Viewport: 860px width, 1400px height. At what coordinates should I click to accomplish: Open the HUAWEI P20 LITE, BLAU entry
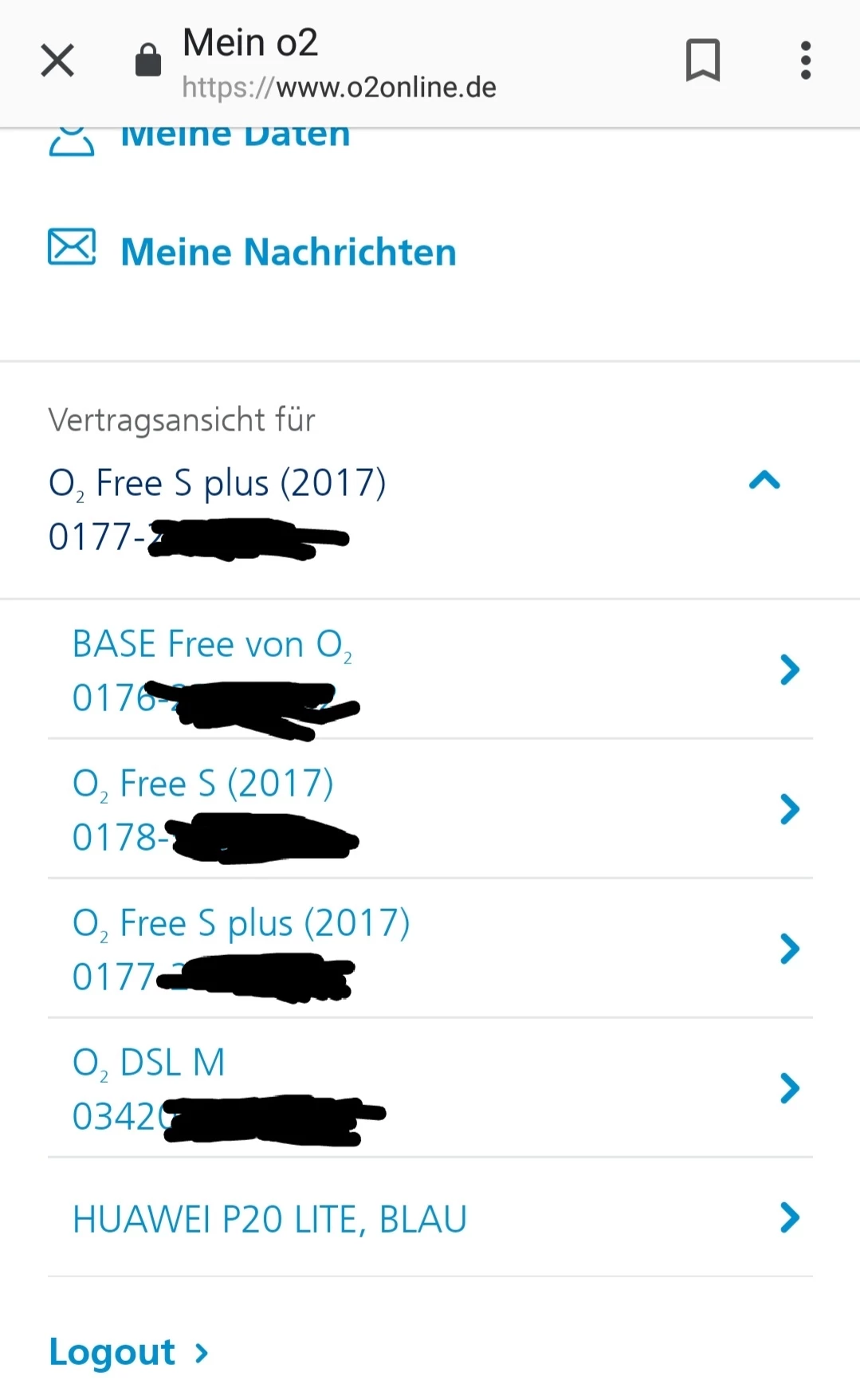click(430, 1218)
